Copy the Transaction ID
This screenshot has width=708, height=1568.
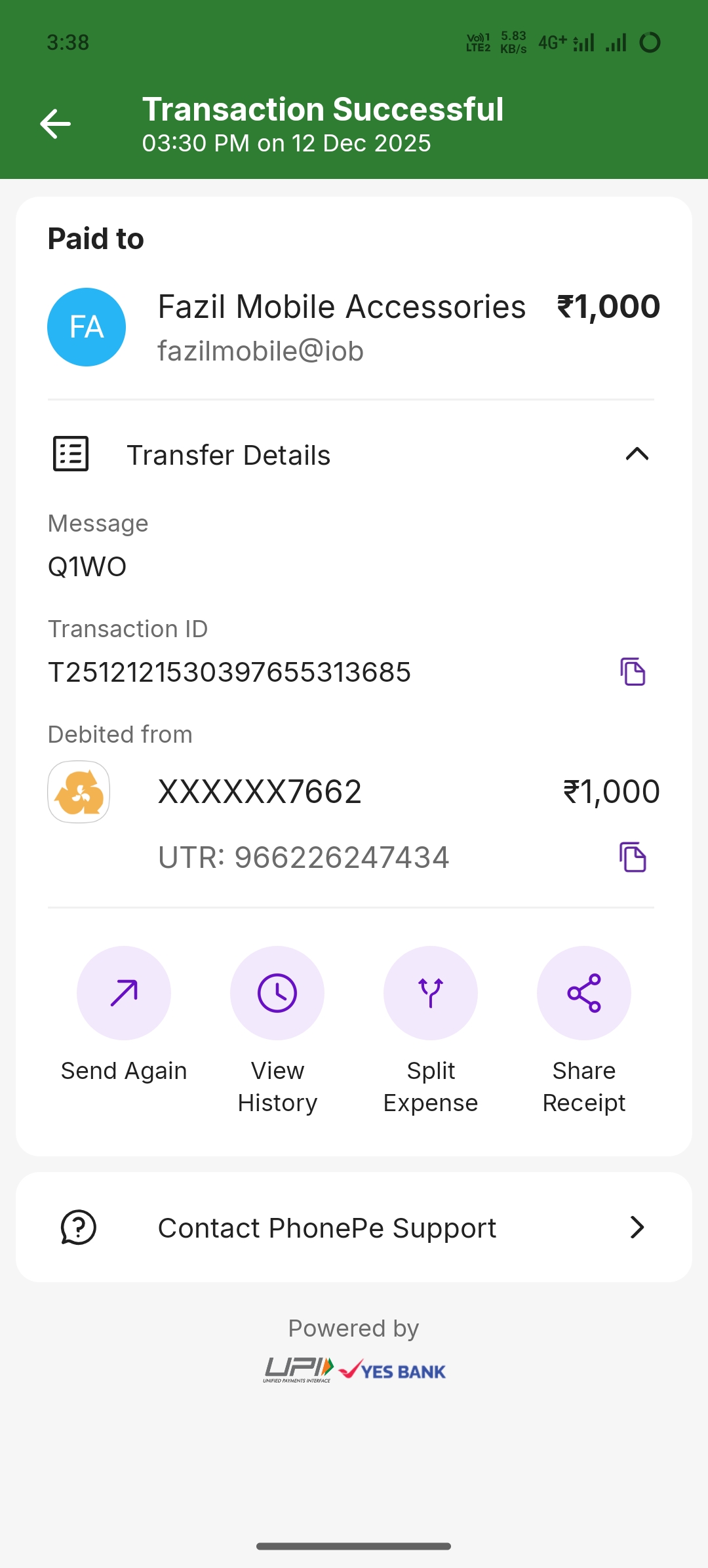coord(633,672)
